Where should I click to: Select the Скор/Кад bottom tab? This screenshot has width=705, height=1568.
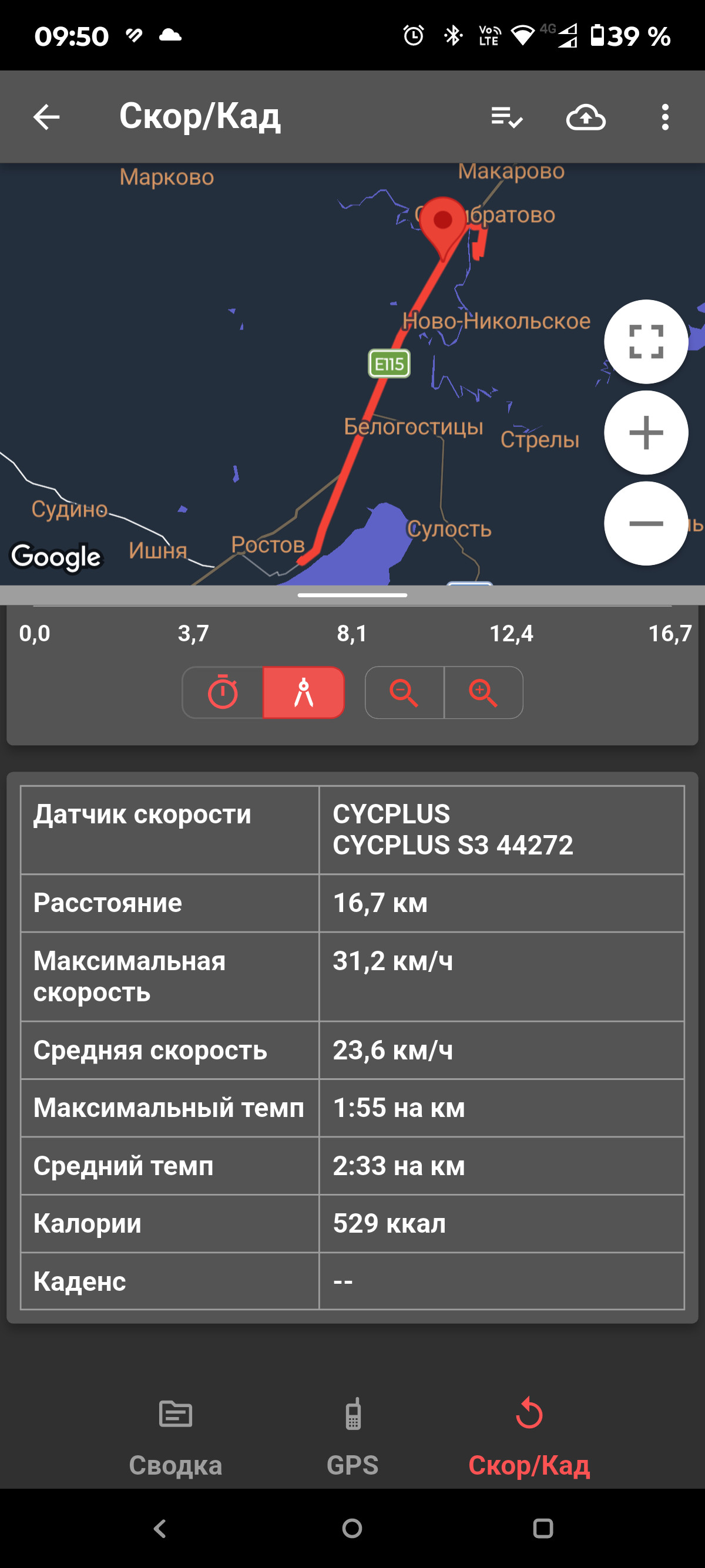[529, 1438]
